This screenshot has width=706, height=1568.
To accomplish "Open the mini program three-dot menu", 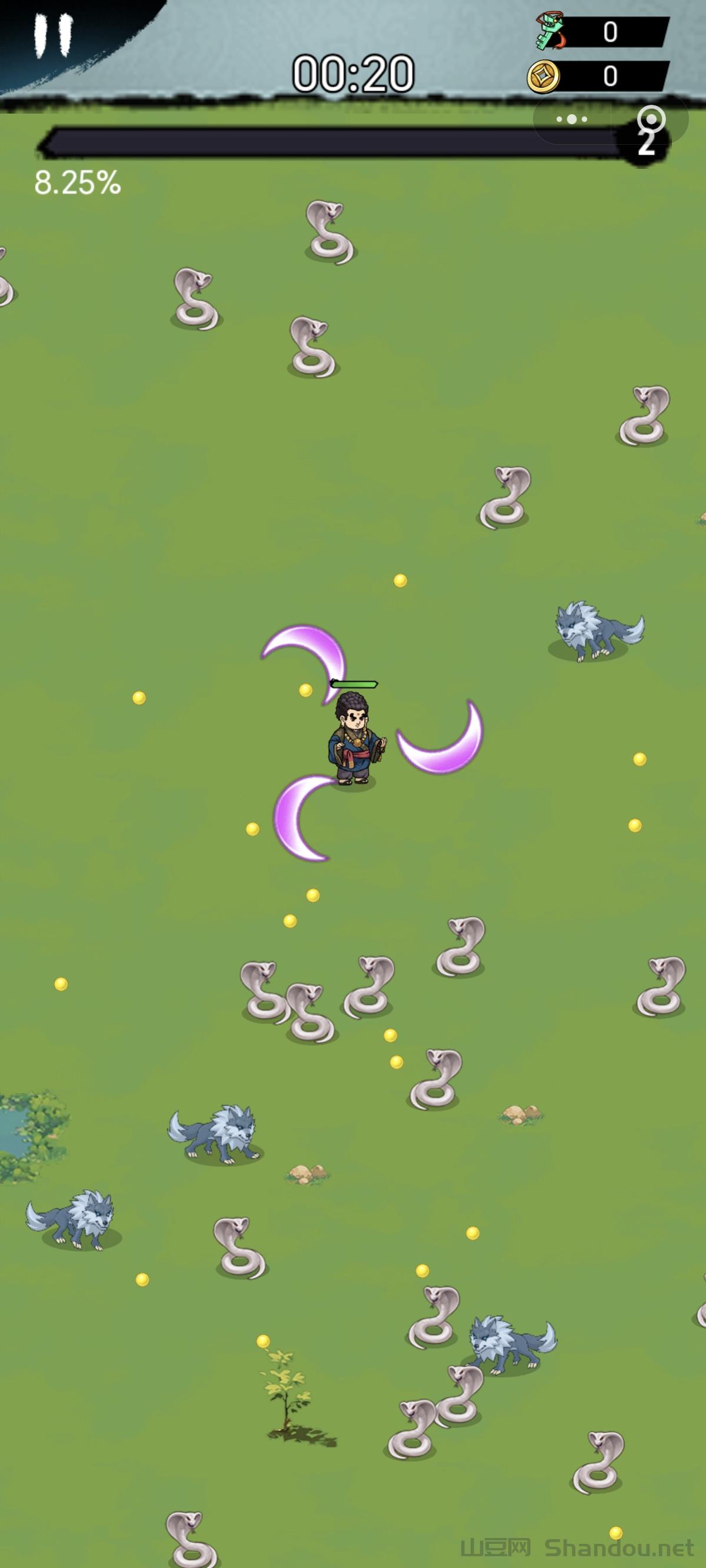I will click(x=571, y=119).
